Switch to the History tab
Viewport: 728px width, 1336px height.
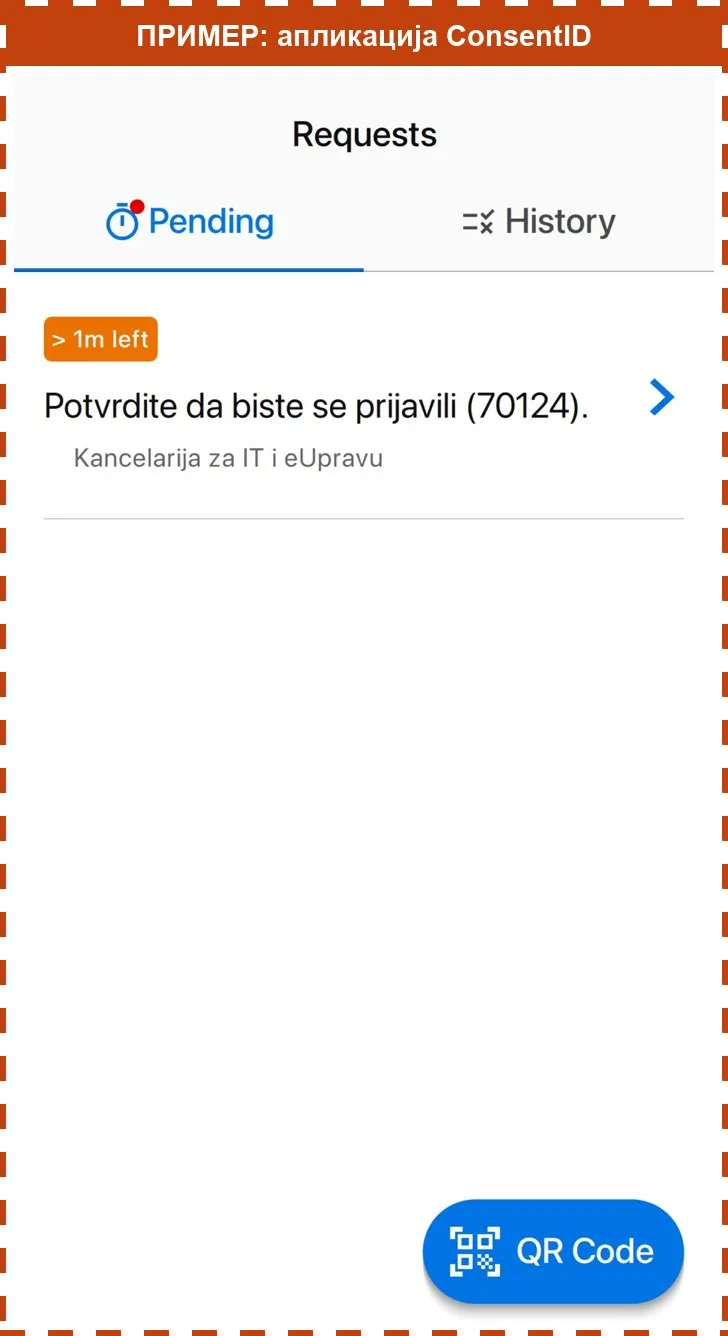pos(539,222)
